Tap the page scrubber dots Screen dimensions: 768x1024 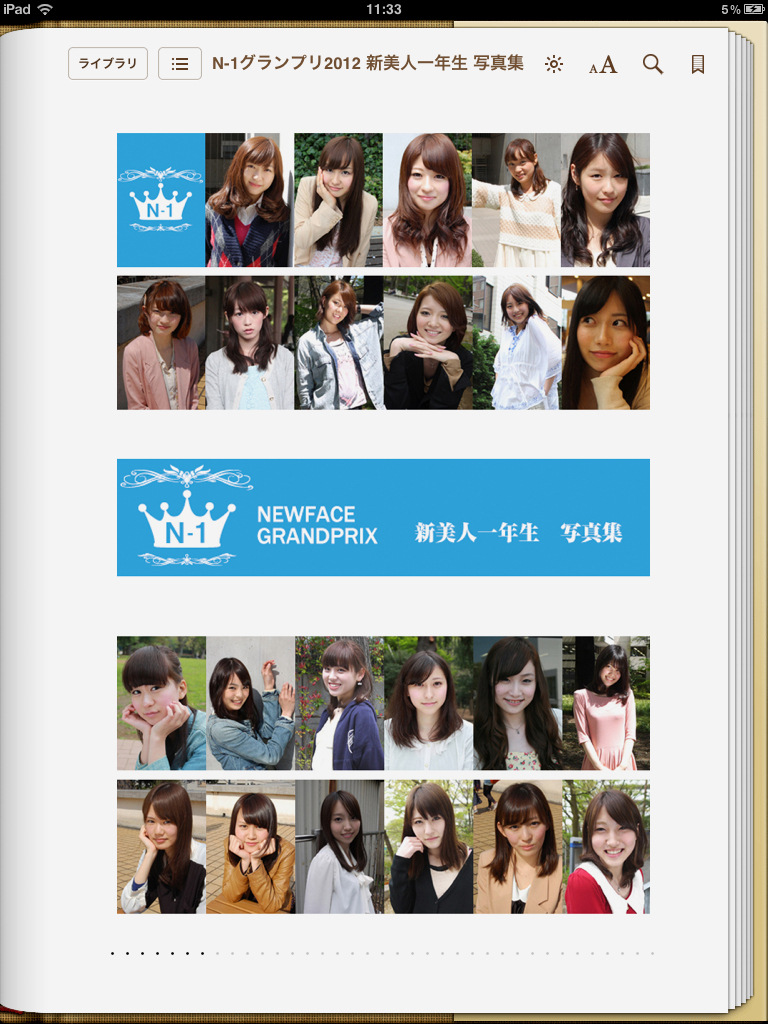[383, 953]
